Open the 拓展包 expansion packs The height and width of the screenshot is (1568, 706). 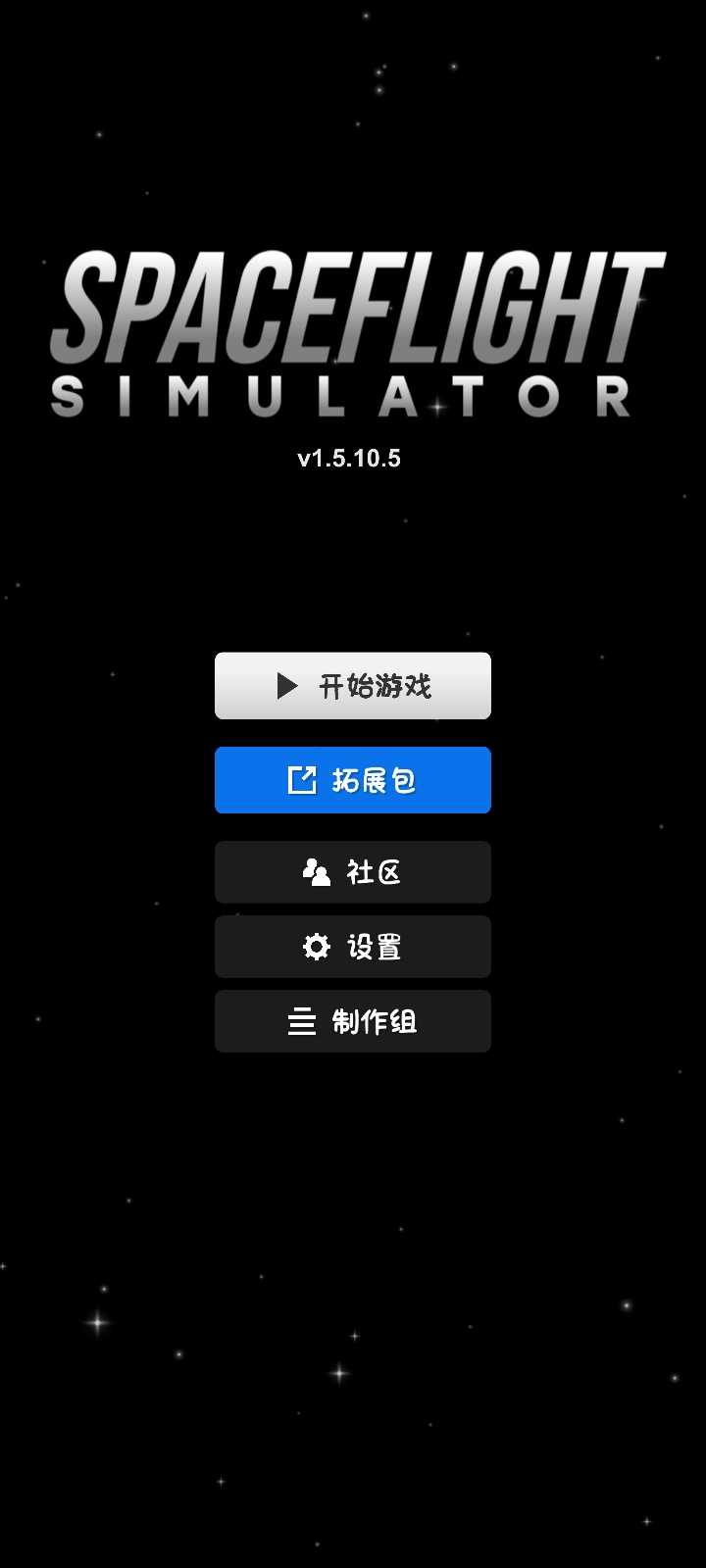[353, 780]
